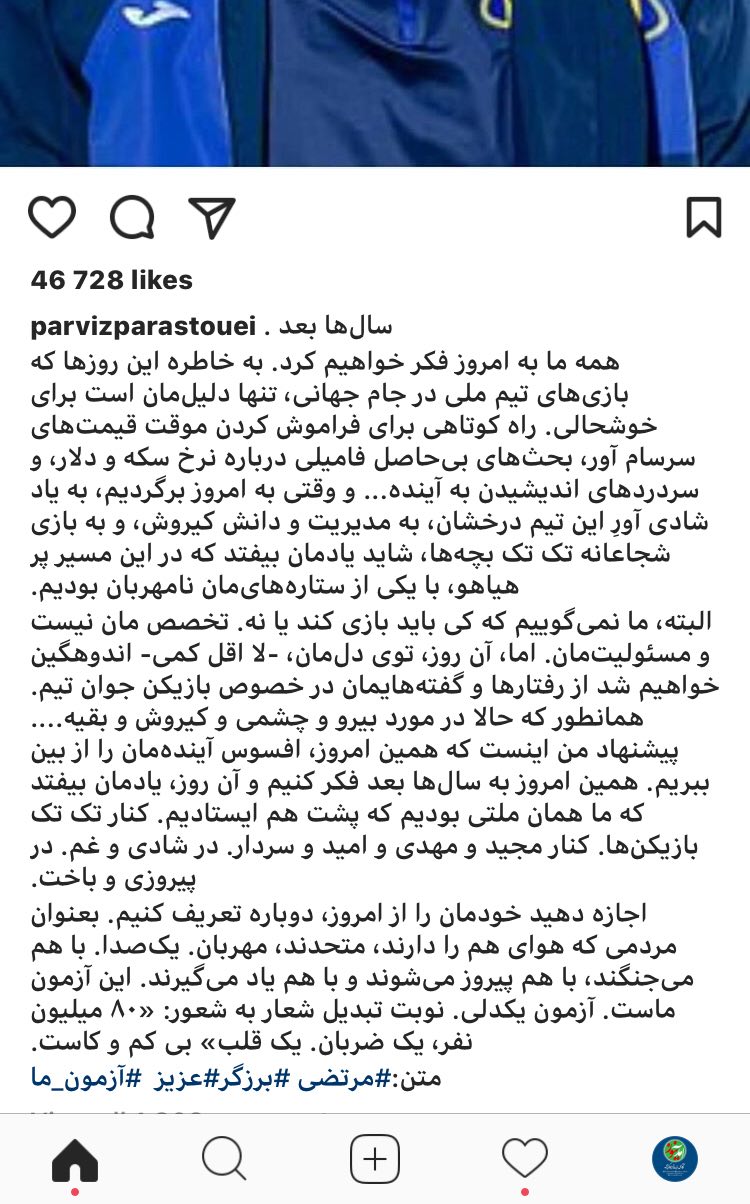The height and width of the screenshot is (1204, 750).
Task: Share post via paper plane icon
Action: click(211, 216)
